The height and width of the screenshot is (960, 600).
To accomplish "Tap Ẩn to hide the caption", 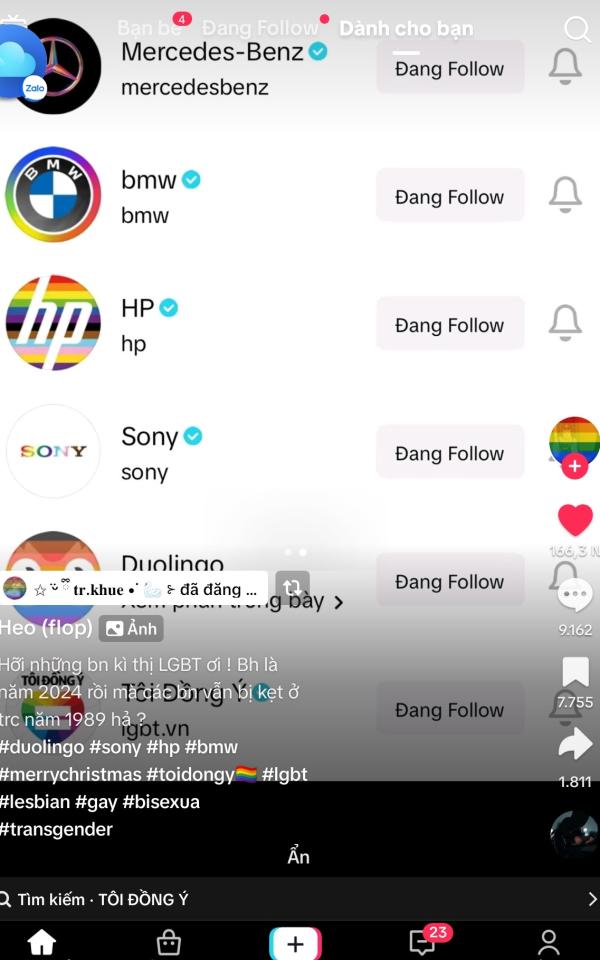I will [x=299, y=857].
